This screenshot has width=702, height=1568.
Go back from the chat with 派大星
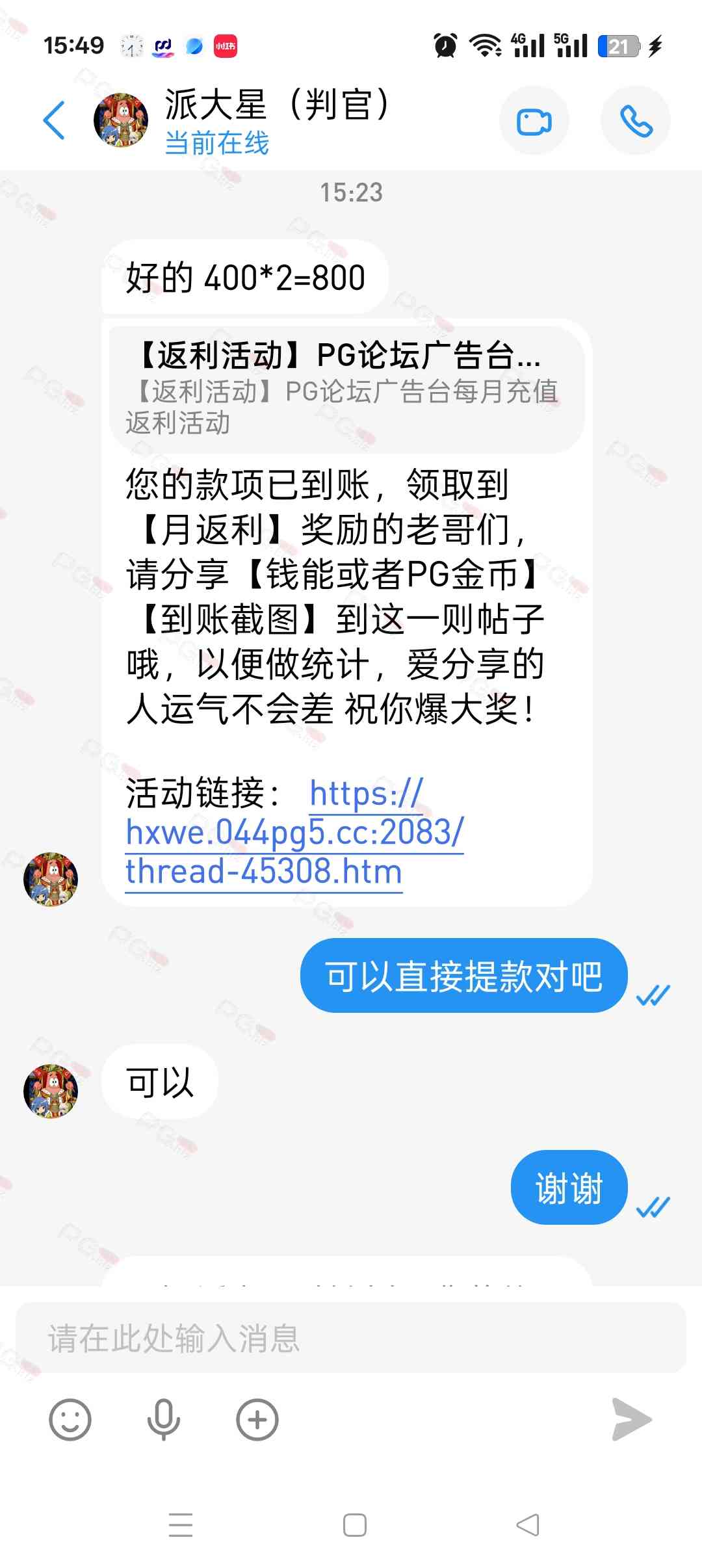[55, 121]
